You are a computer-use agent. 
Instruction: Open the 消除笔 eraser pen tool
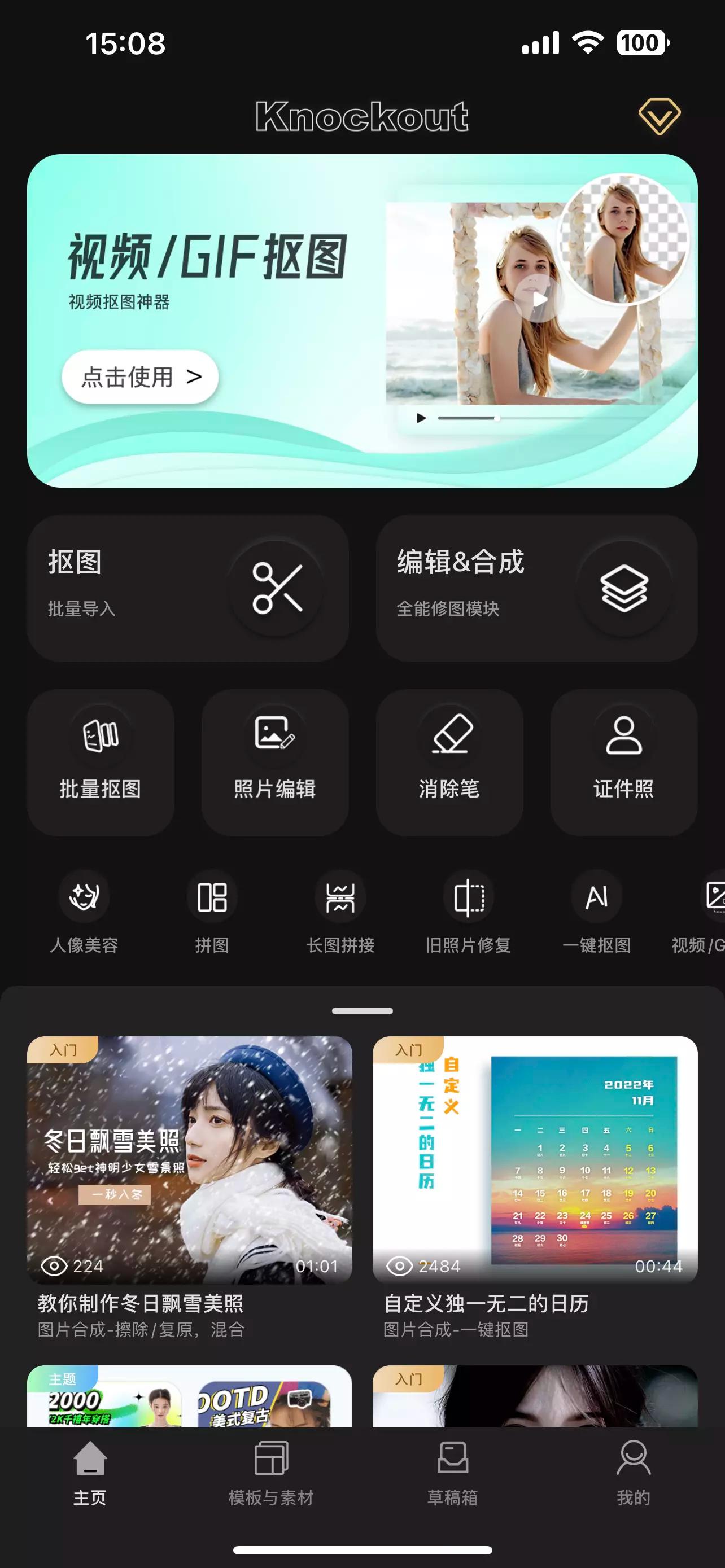451,764
